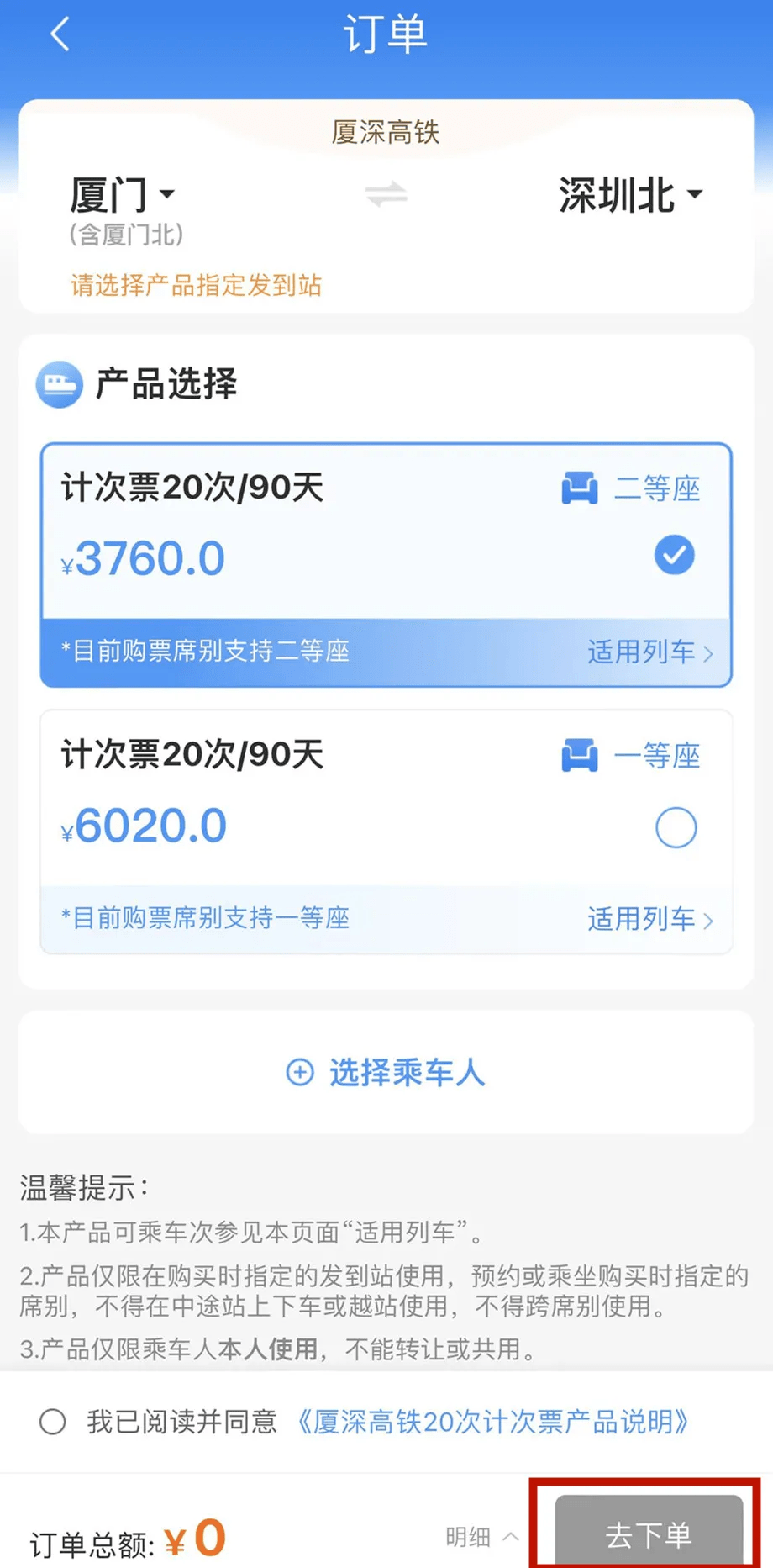773x1568 pixels.
Task: Open 请选择产品指定发到站 station link
Action: [x=196, y=286]
